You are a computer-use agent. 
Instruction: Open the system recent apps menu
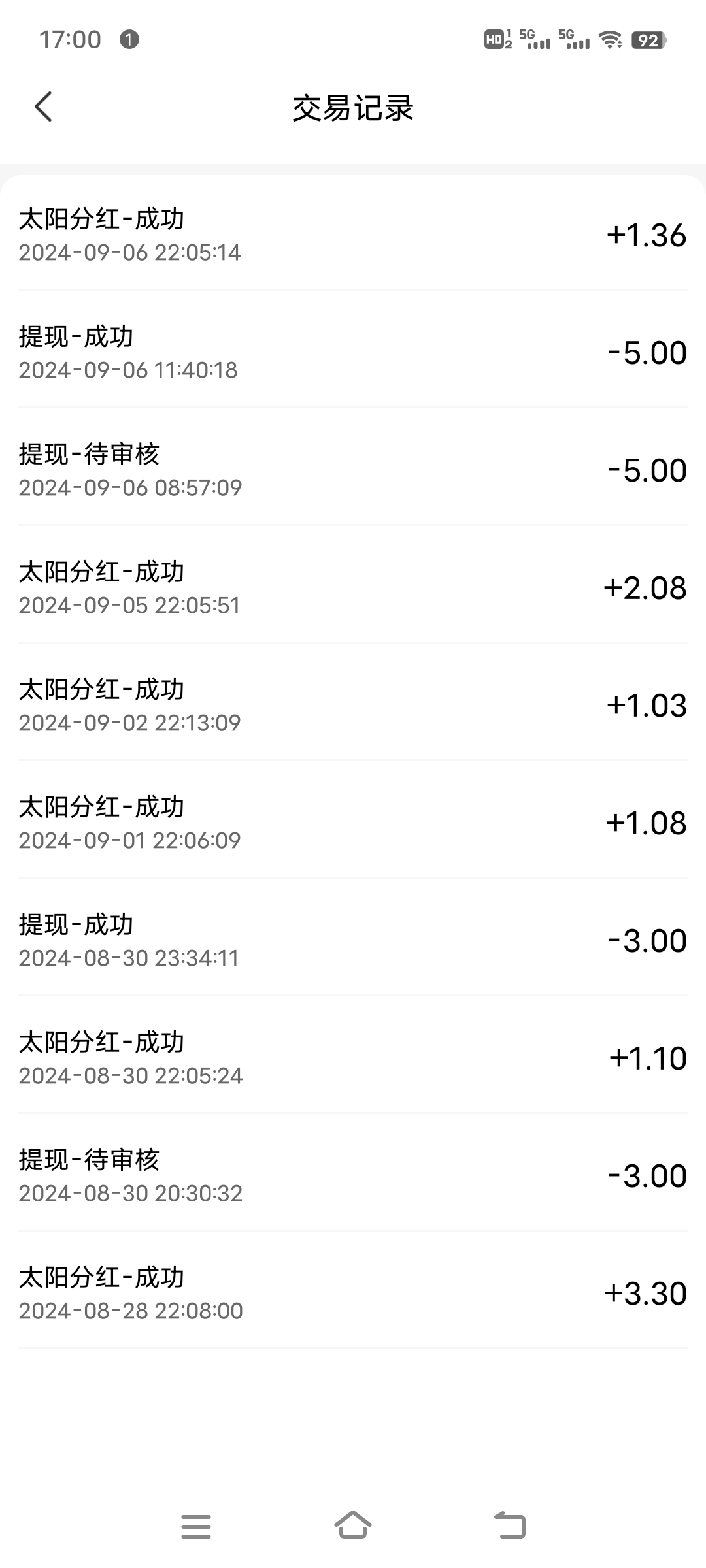(x=196, y=1527)
